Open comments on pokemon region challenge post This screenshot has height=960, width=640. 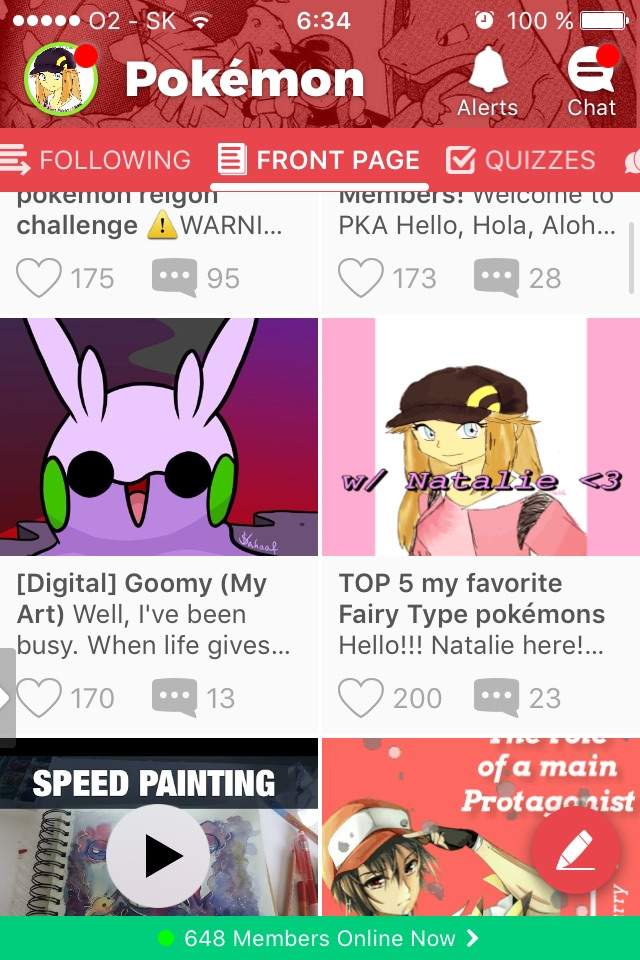pyautogui.click(x=174, y=278)
